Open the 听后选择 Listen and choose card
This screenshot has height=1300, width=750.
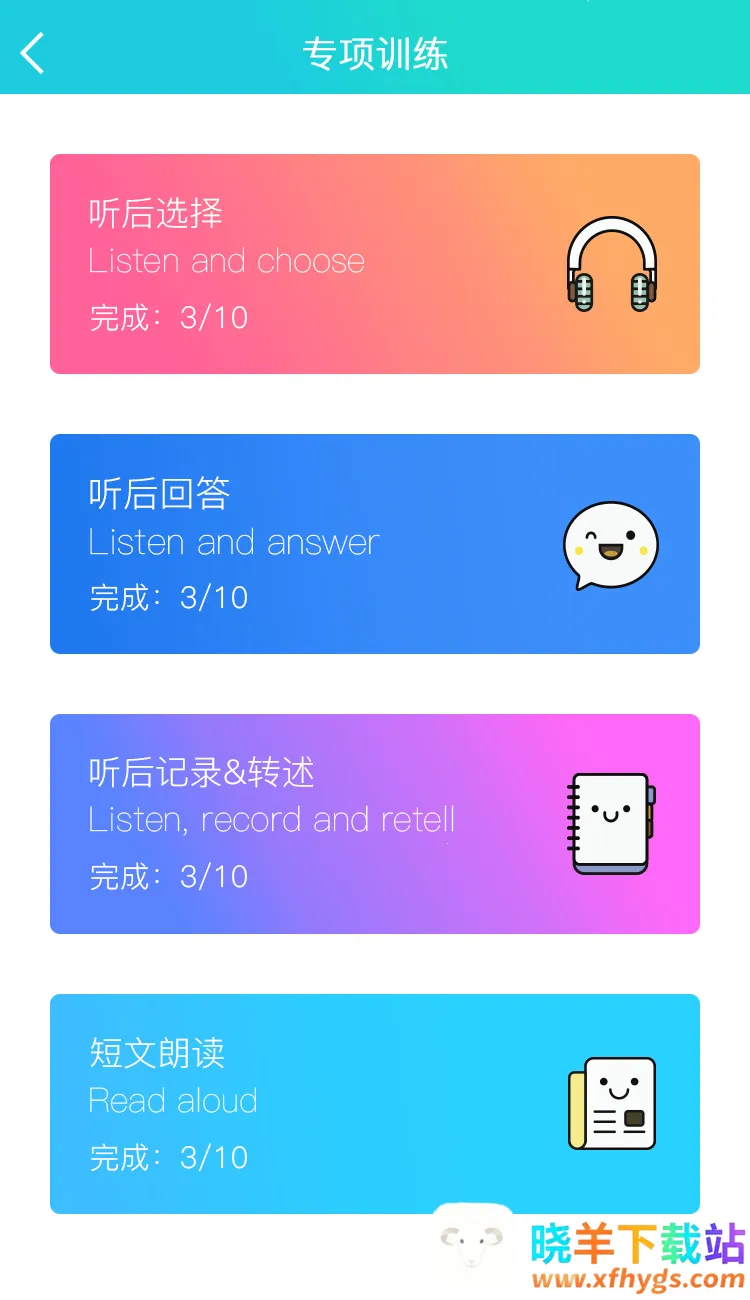pyautogui.click(x=374, y=264)
